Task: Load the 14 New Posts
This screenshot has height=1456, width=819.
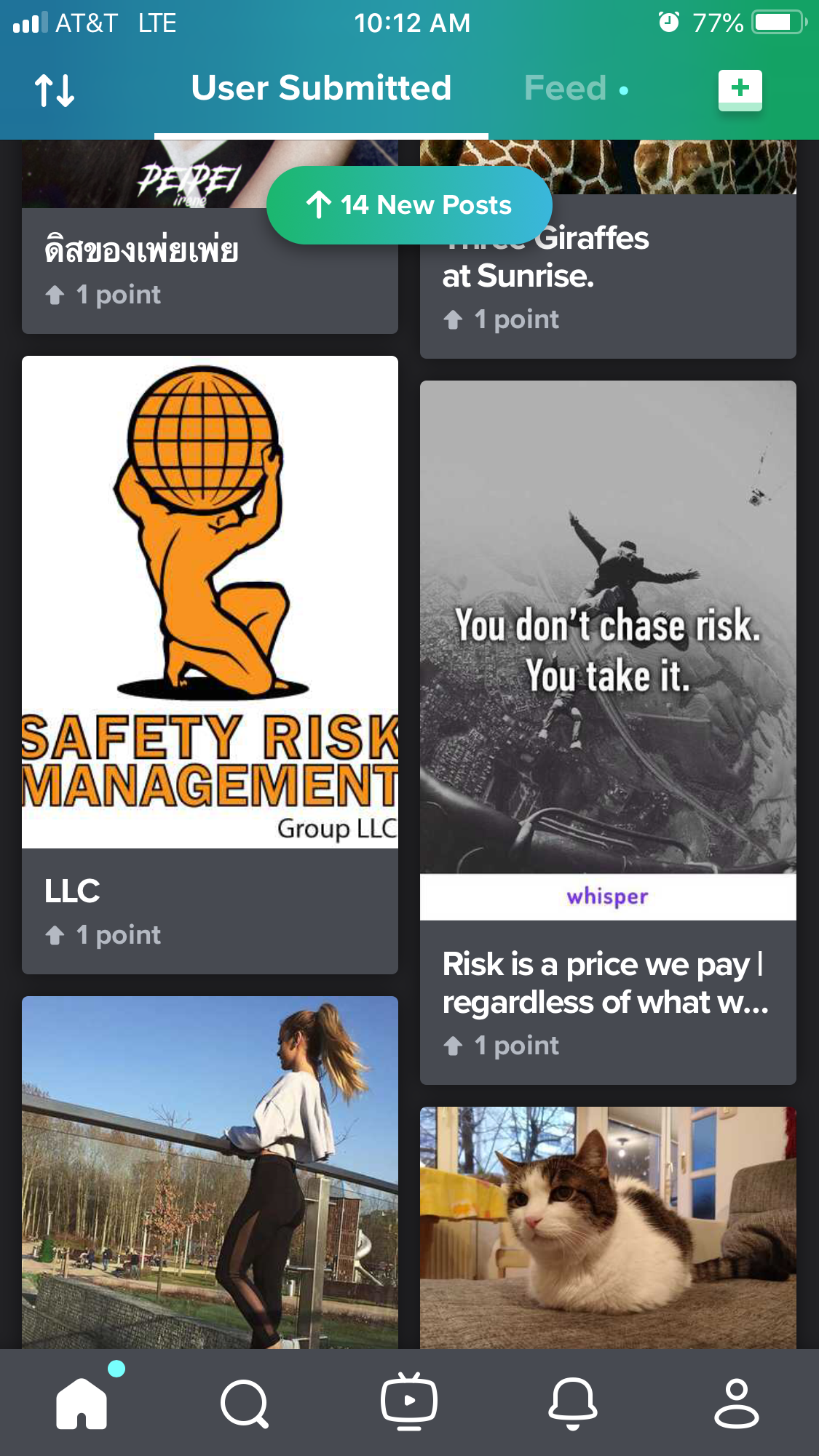Action: coord(409,205)
